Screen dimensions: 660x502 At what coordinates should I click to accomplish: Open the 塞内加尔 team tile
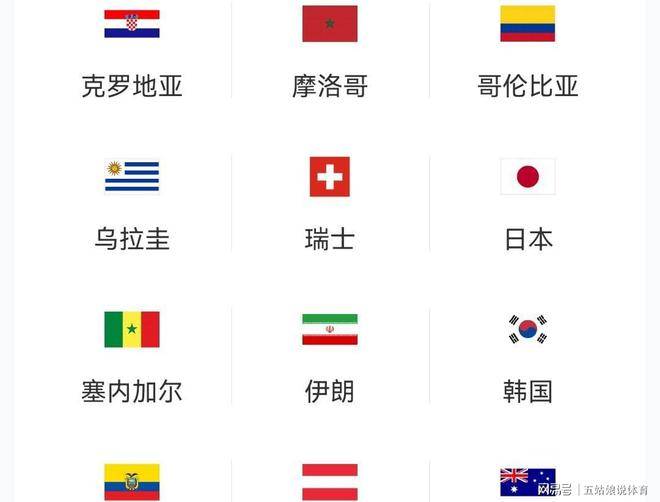(x=132, y=356)
